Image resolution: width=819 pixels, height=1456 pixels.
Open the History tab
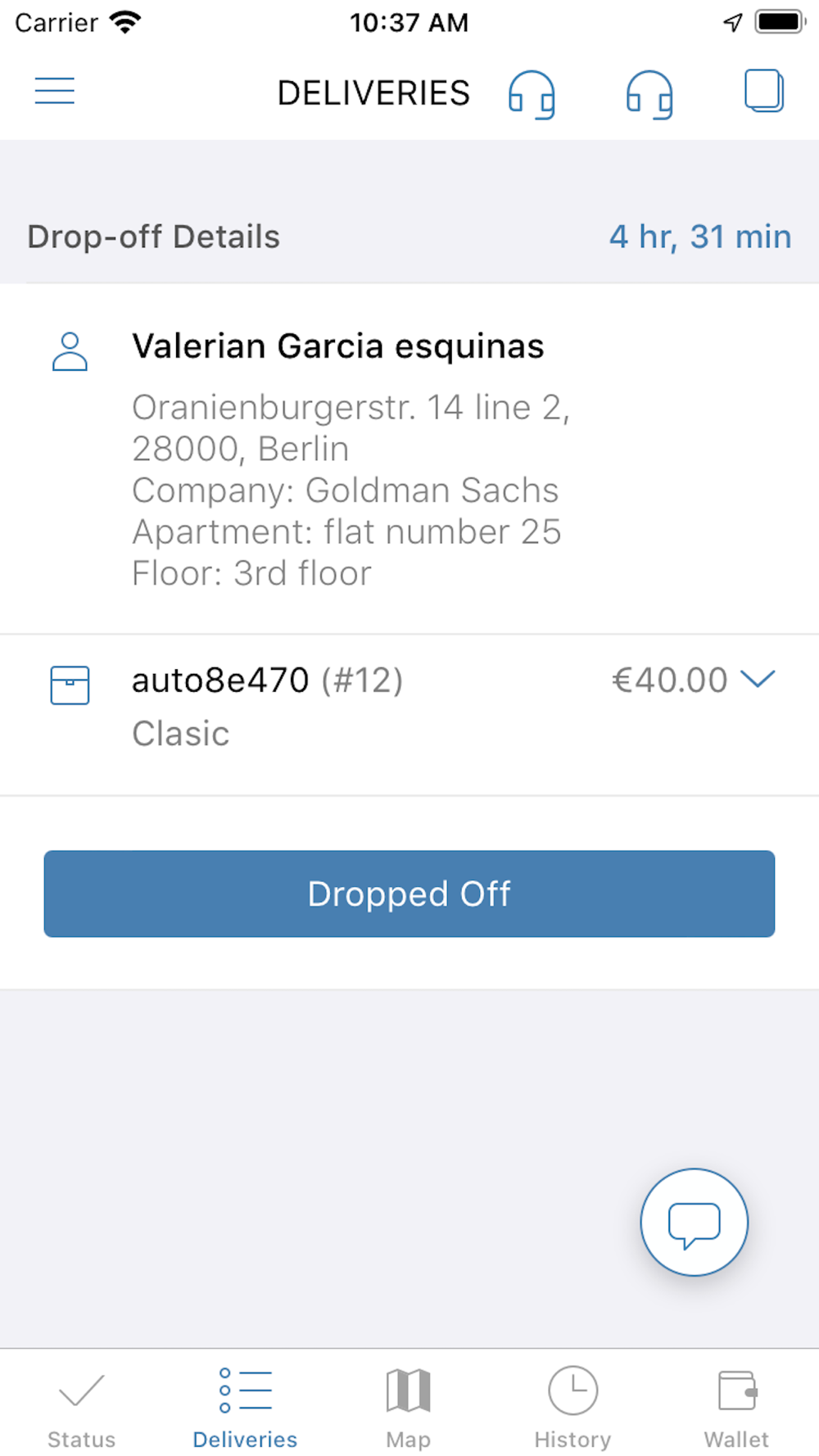click(x=572, y=1407)
